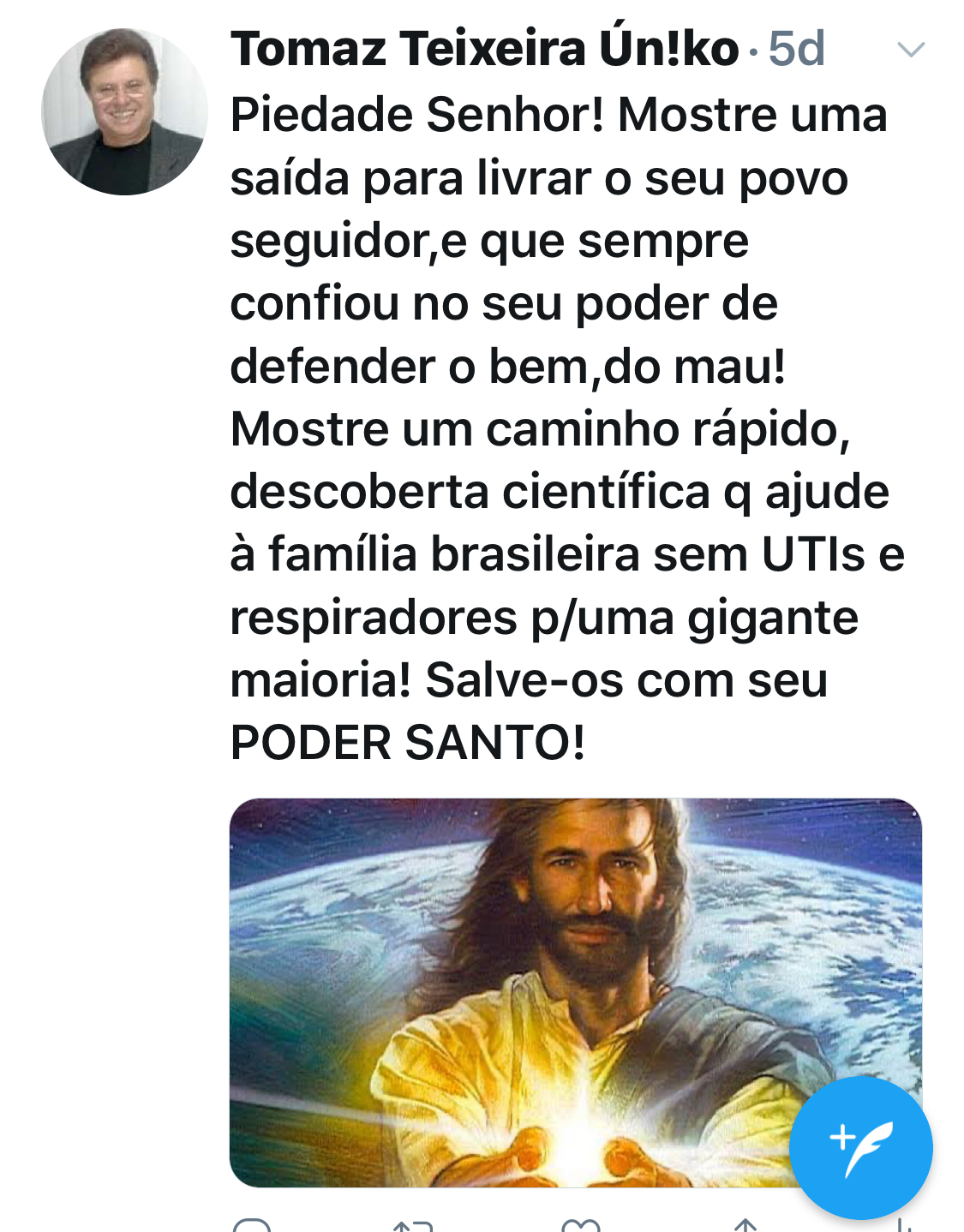This screenshot has width=964, height=1232.
Task: Open the Tomaz Teixeira Ún!ko profile name
Action: click(484, 49)
